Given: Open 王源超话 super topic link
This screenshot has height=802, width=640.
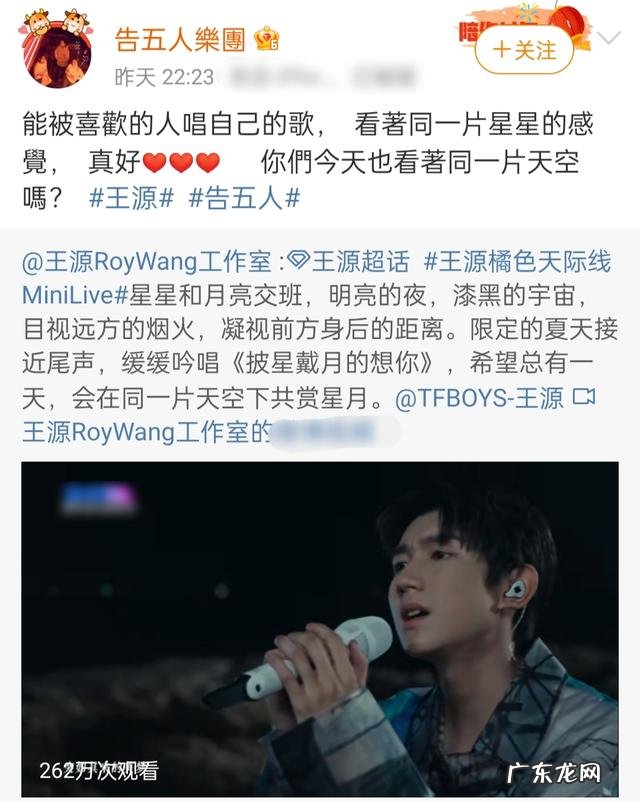Looking at the screenshot, I should click(348, 263).
